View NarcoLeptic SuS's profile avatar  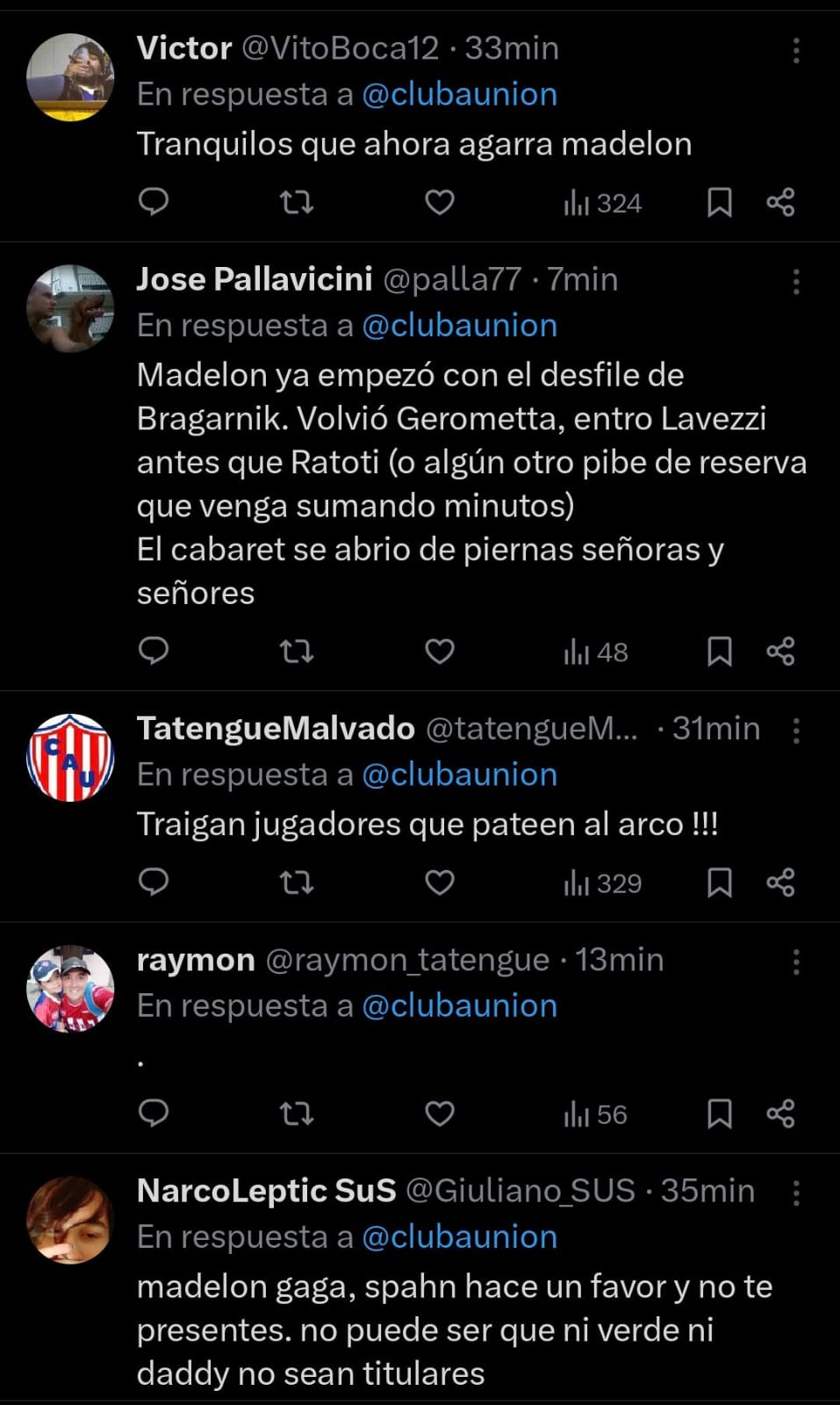click(70, 1220)
